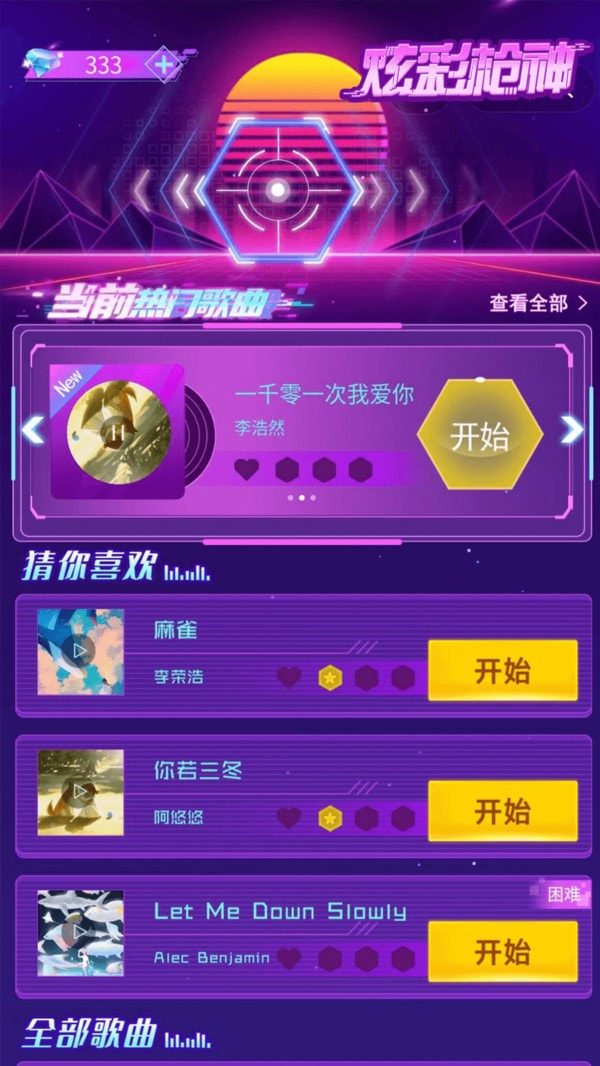Start the song 你若三冬
Image resolution: width=600 pixels, height=1066 pixels.
tap(503, 811)
